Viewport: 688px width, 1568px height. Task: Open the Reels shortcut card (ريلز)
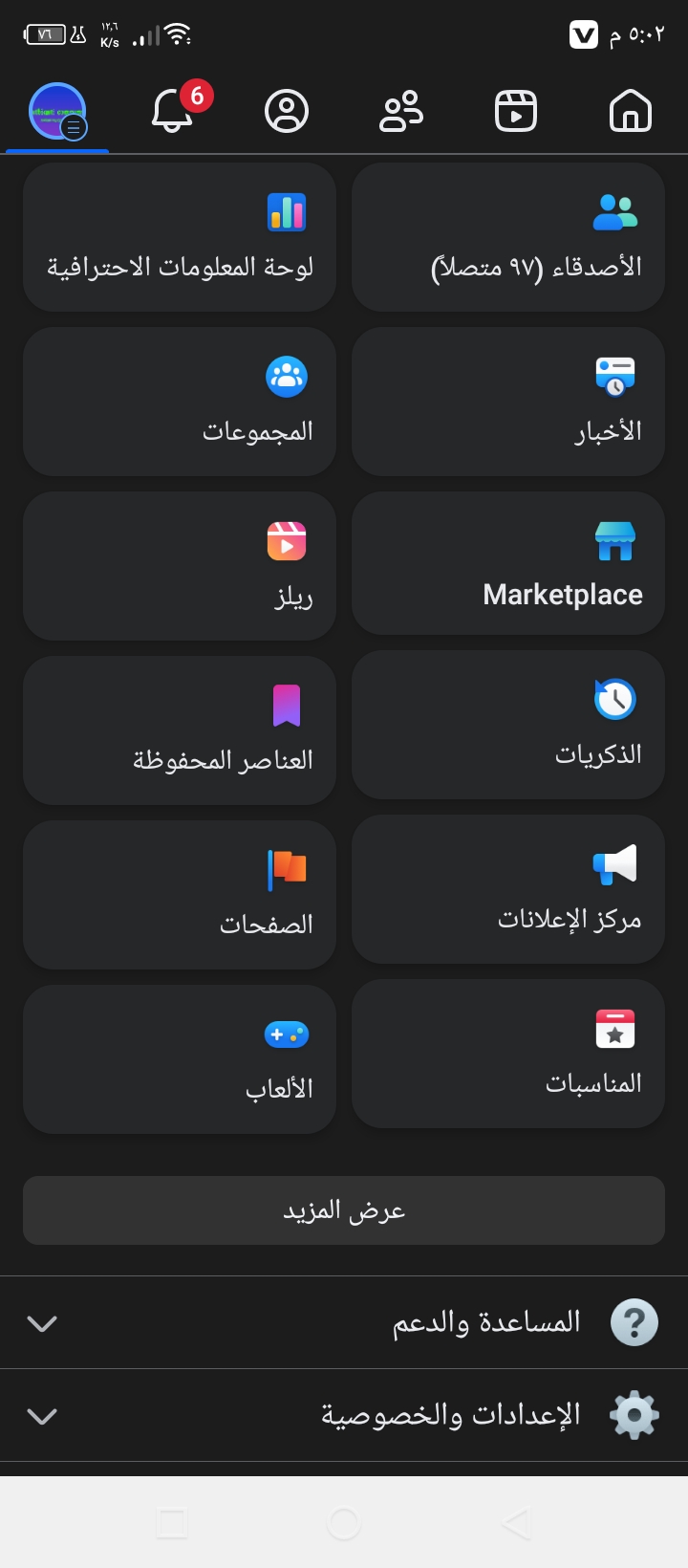[x=180, y=566]
